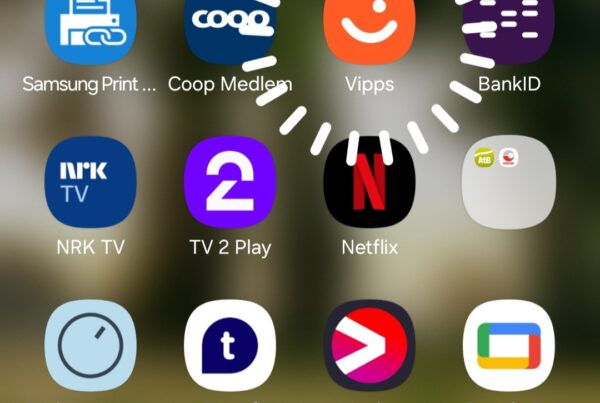Viewport: 600px width, 403px height.
Task: Open Netflix
Action: point(369,182)
